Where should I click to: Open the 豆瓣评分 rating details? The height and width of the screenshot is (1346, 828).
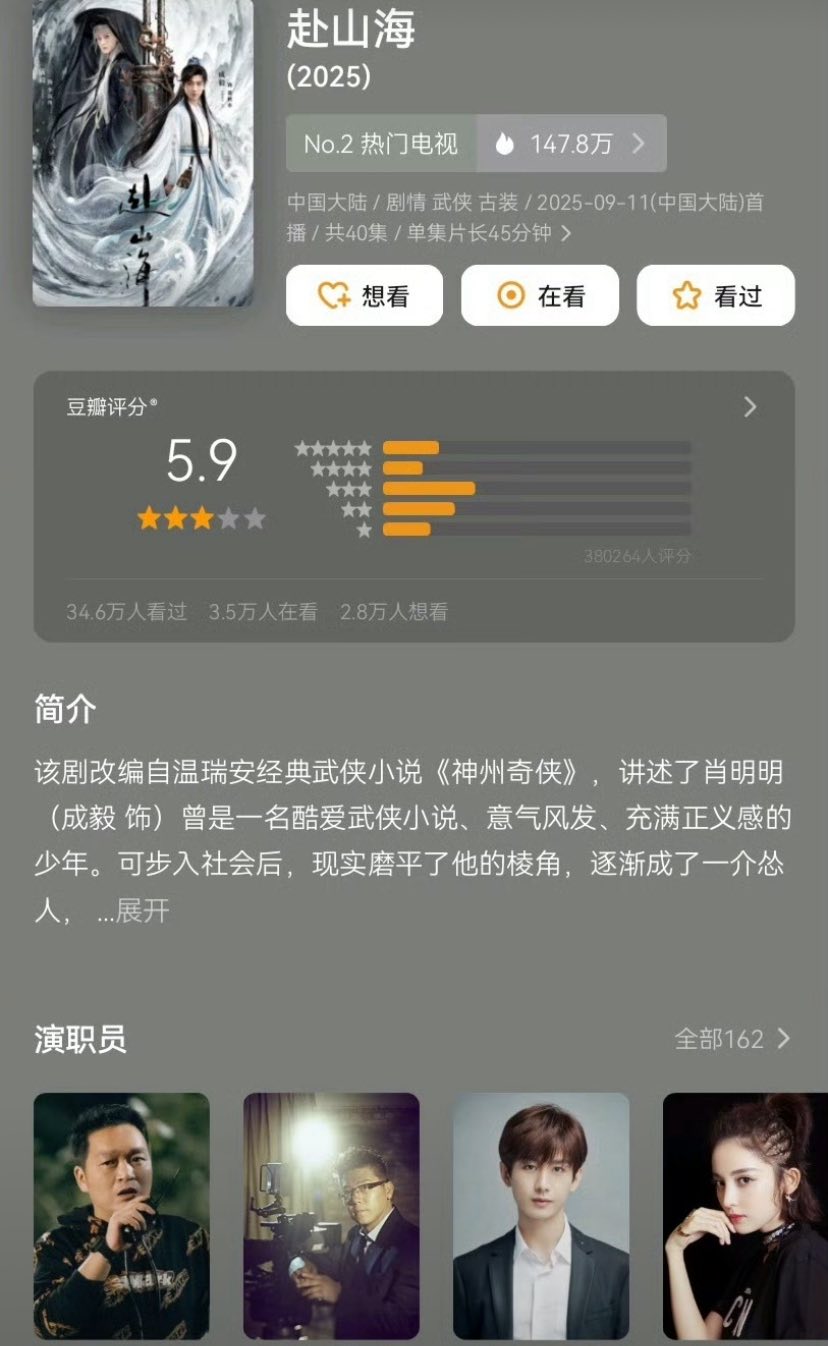pos(750,407)
